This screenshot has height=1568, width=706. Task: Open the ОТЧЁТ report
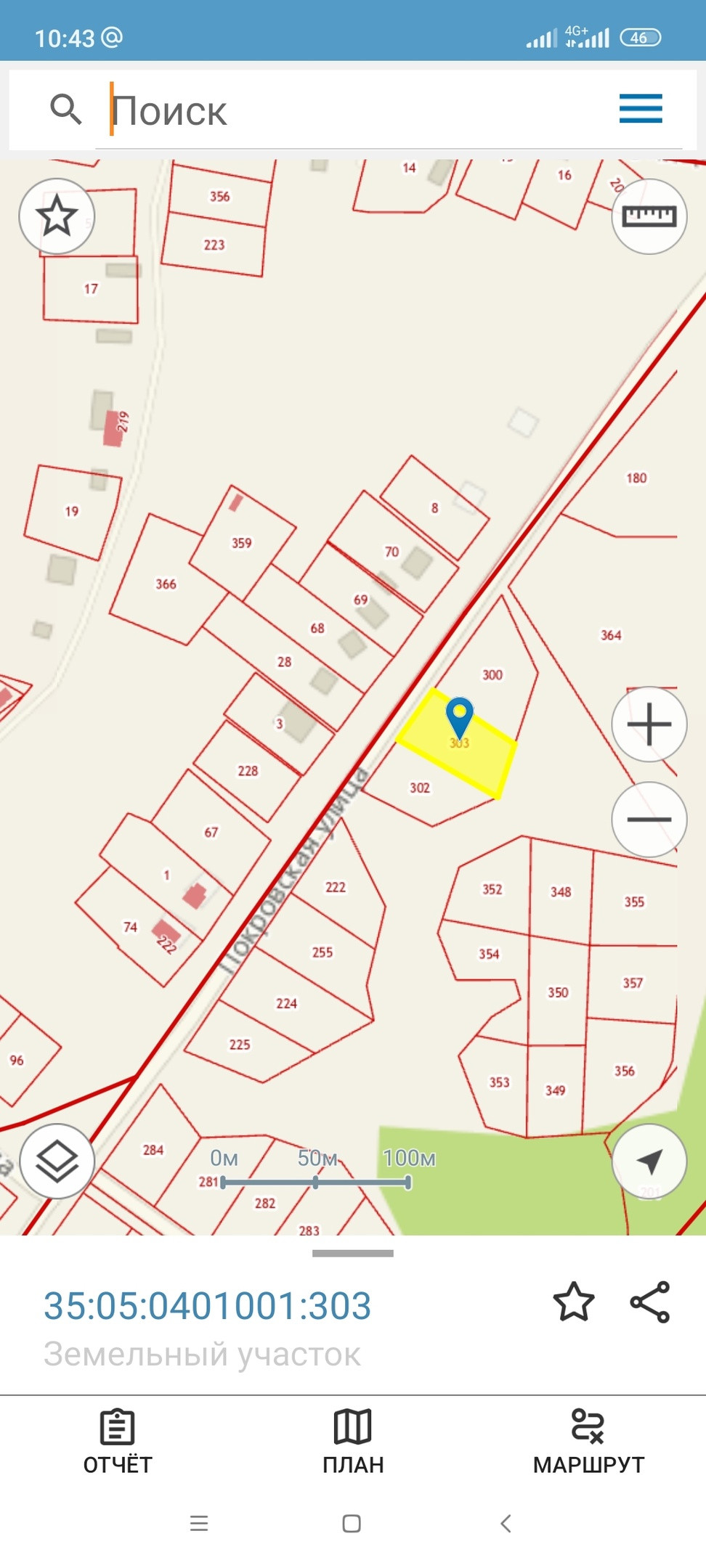(118, 1442)
